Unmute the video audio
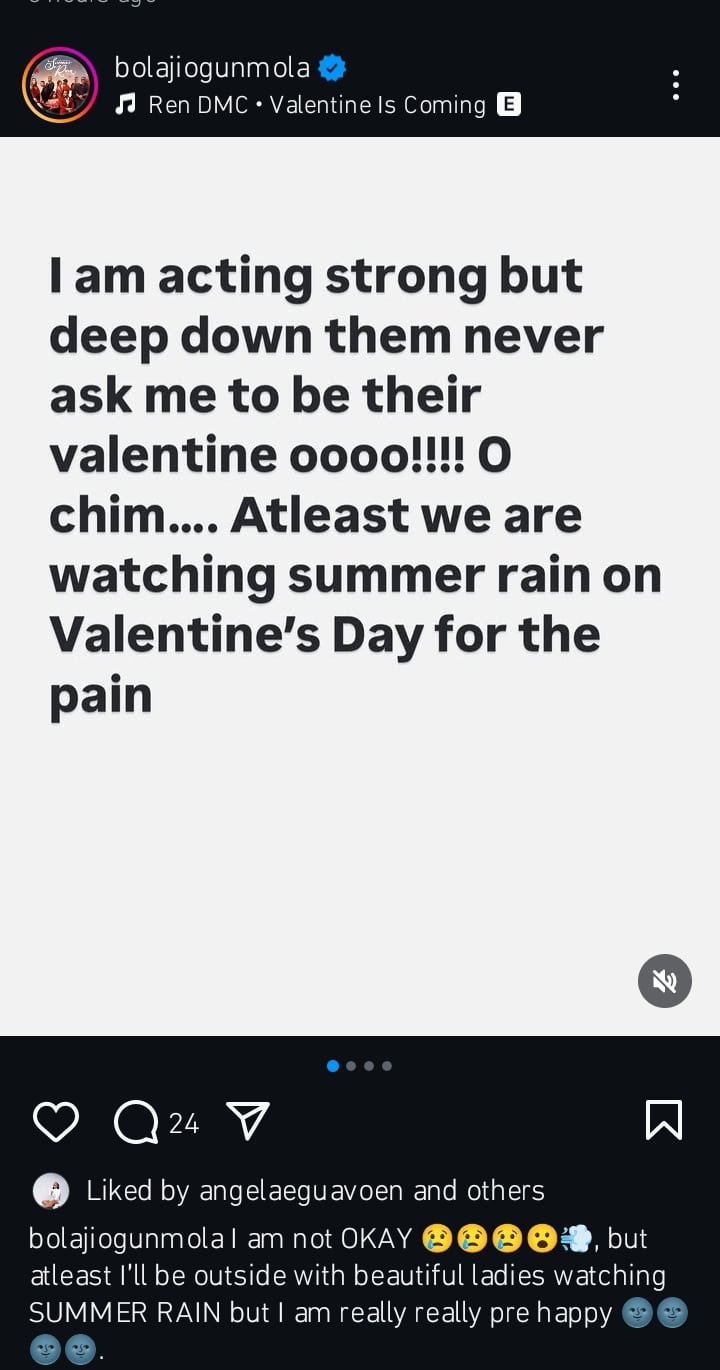720x1370 pixels. [664, 981]
